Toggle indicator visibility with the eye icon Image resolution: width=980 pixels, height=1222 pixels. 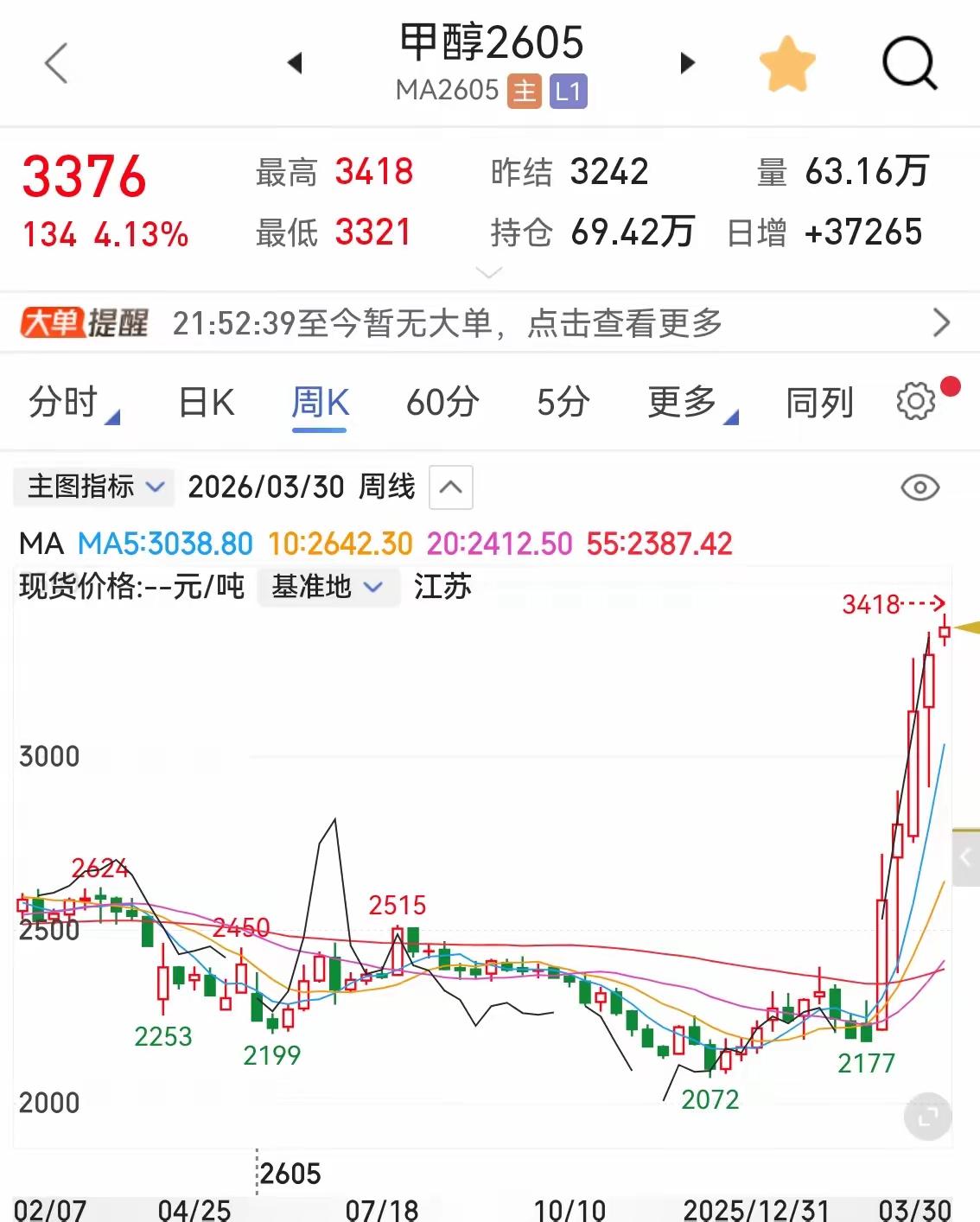coord(919,487)
